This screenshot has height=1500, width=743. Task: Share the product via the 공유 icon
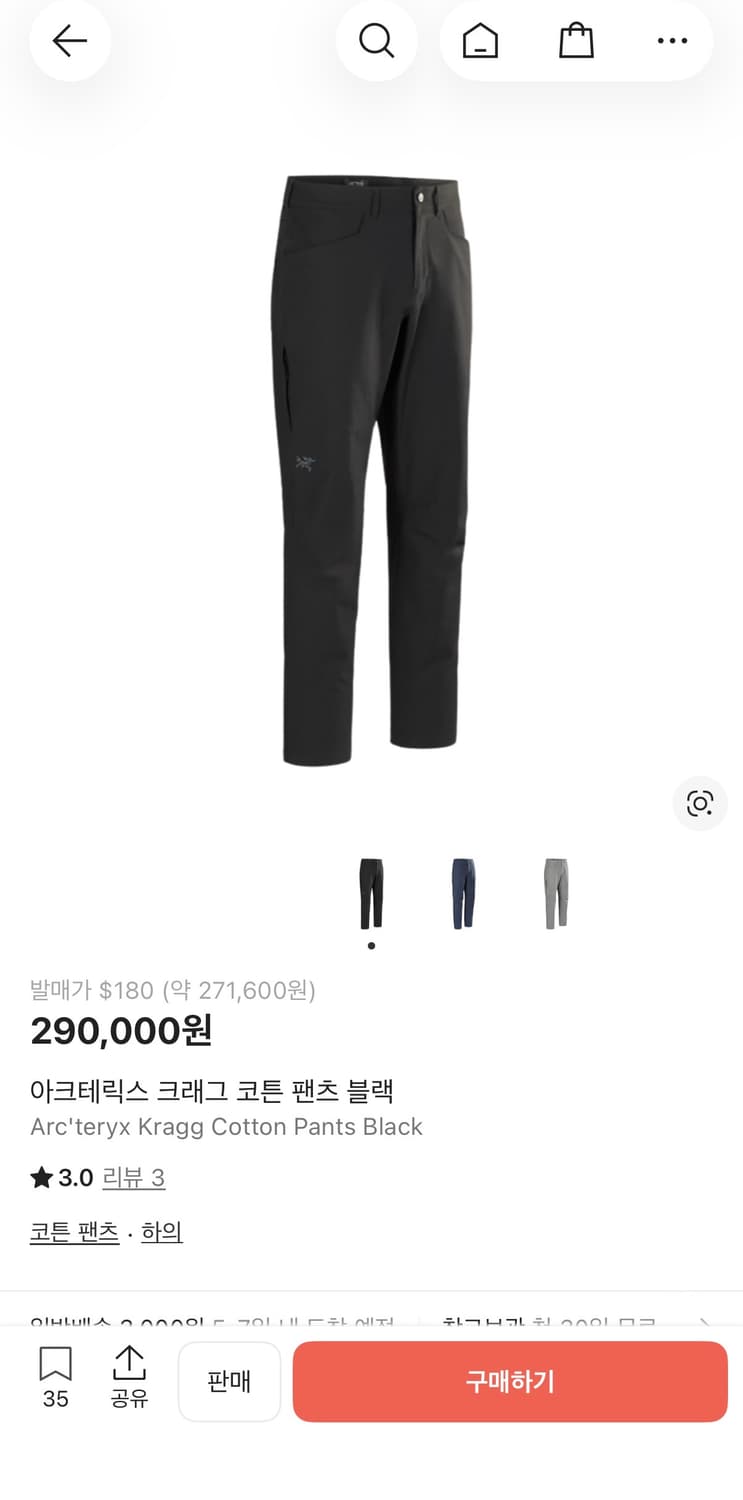[x=129, y=1375]
